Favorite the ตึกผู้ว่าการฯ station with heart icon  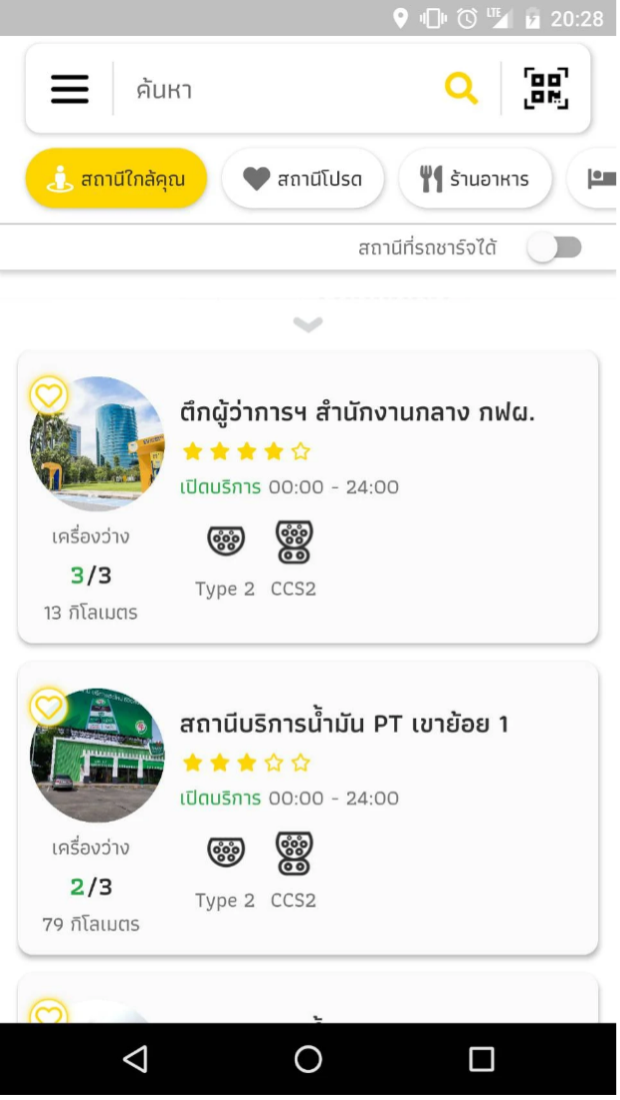point(48,396)
